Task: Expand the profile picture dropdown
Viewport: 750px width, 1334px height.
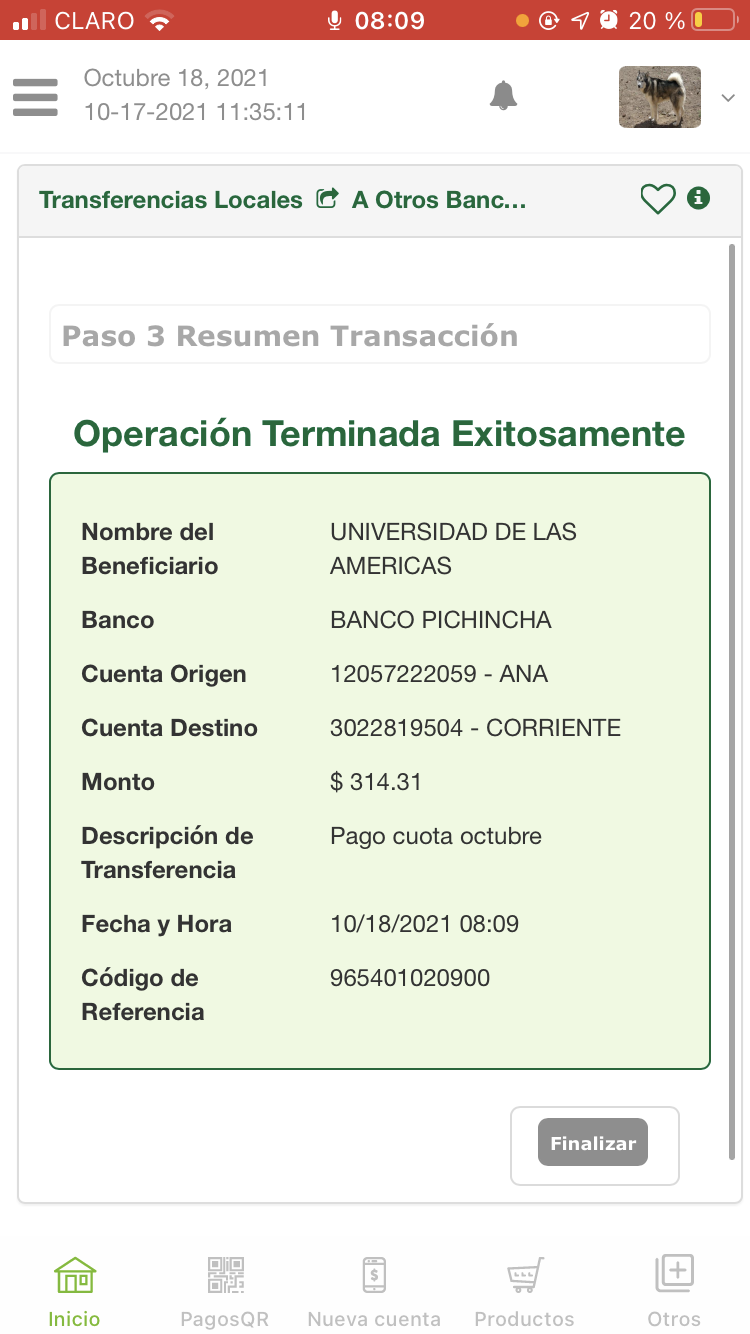Action: (x=728, y=97)
